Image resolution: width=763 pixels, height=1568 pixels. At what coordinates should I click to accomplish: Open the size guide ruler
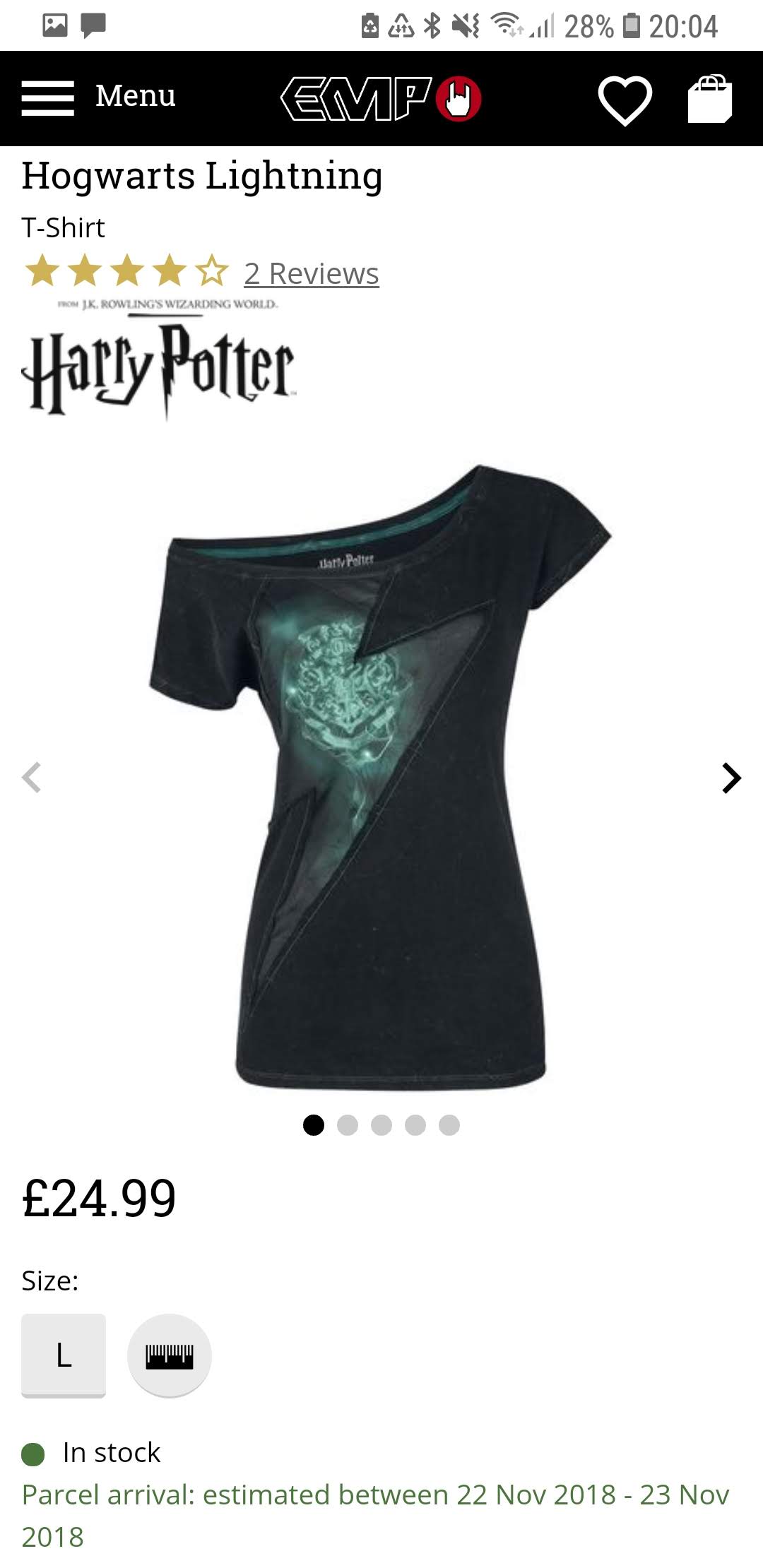coord(170,1355)
